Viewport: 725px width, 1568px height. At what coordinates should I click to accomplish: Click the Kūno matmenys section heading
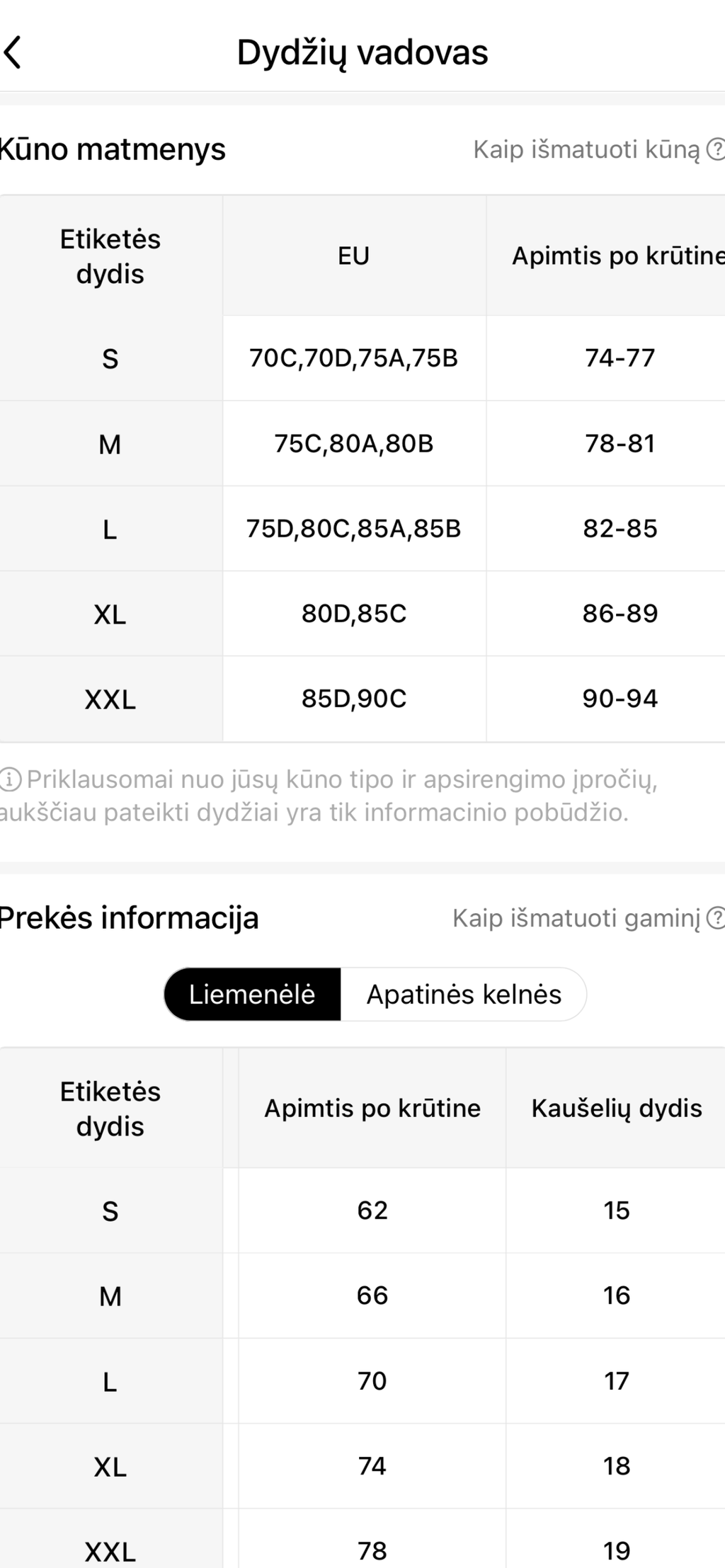(113, 149)
